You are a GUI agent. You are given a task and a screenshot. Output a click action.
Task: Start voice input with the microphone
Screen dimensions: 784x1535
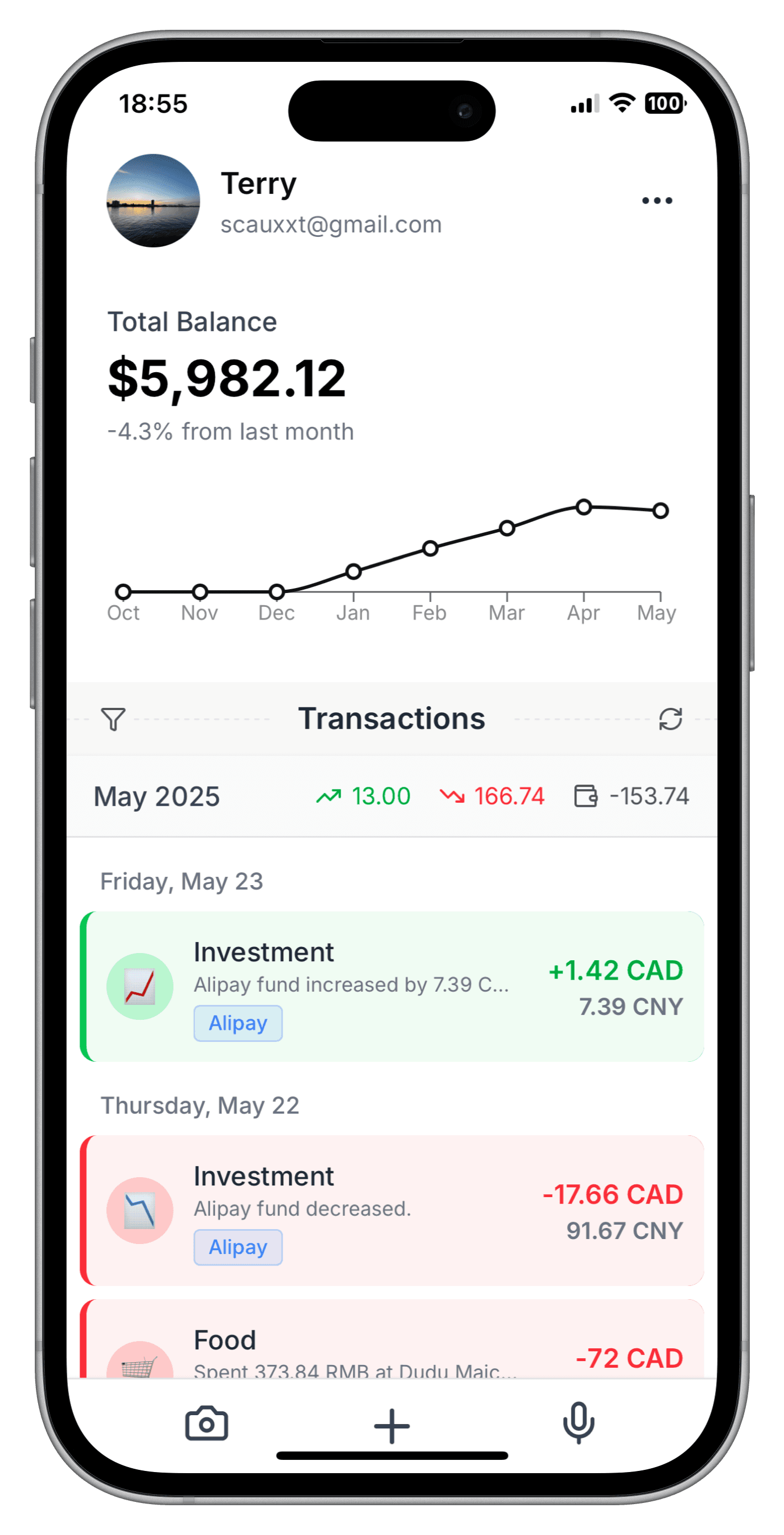pyautogui.click(x=578, y=1423)
